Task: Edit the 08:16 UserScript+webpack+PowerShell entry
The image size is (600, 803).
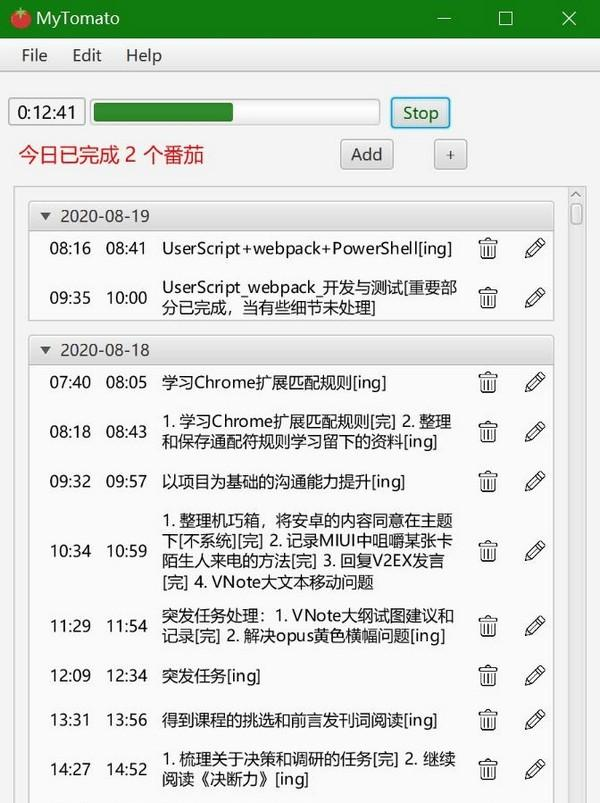Action: (535, 248)
